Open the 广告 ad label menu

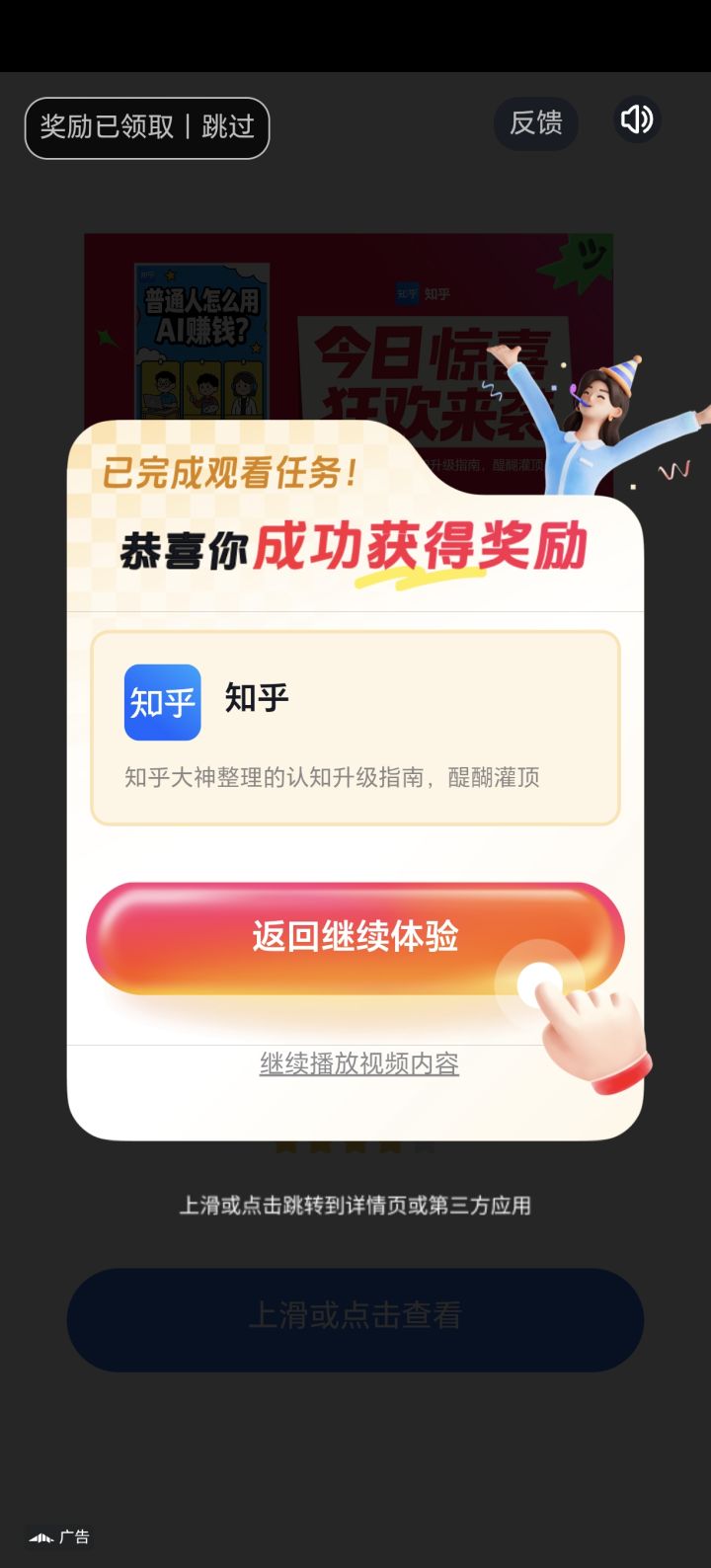click(x=70, y=1536)
